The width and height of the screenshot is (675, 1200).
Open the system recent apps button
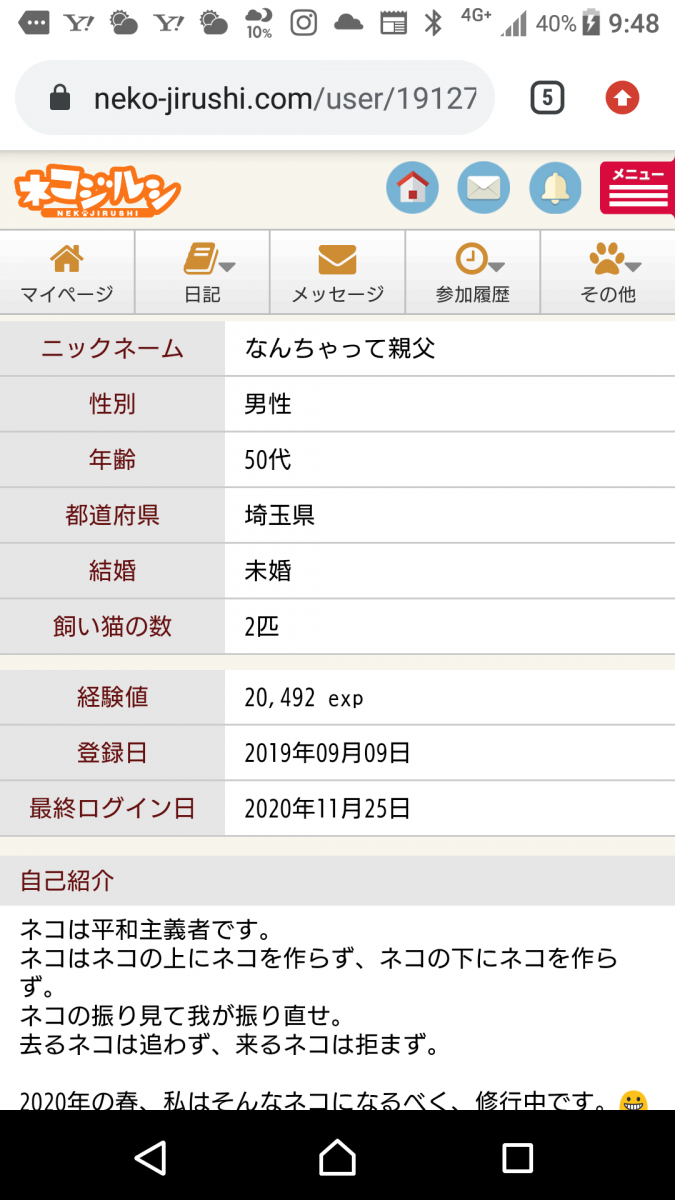click(x=517, y=1158)
